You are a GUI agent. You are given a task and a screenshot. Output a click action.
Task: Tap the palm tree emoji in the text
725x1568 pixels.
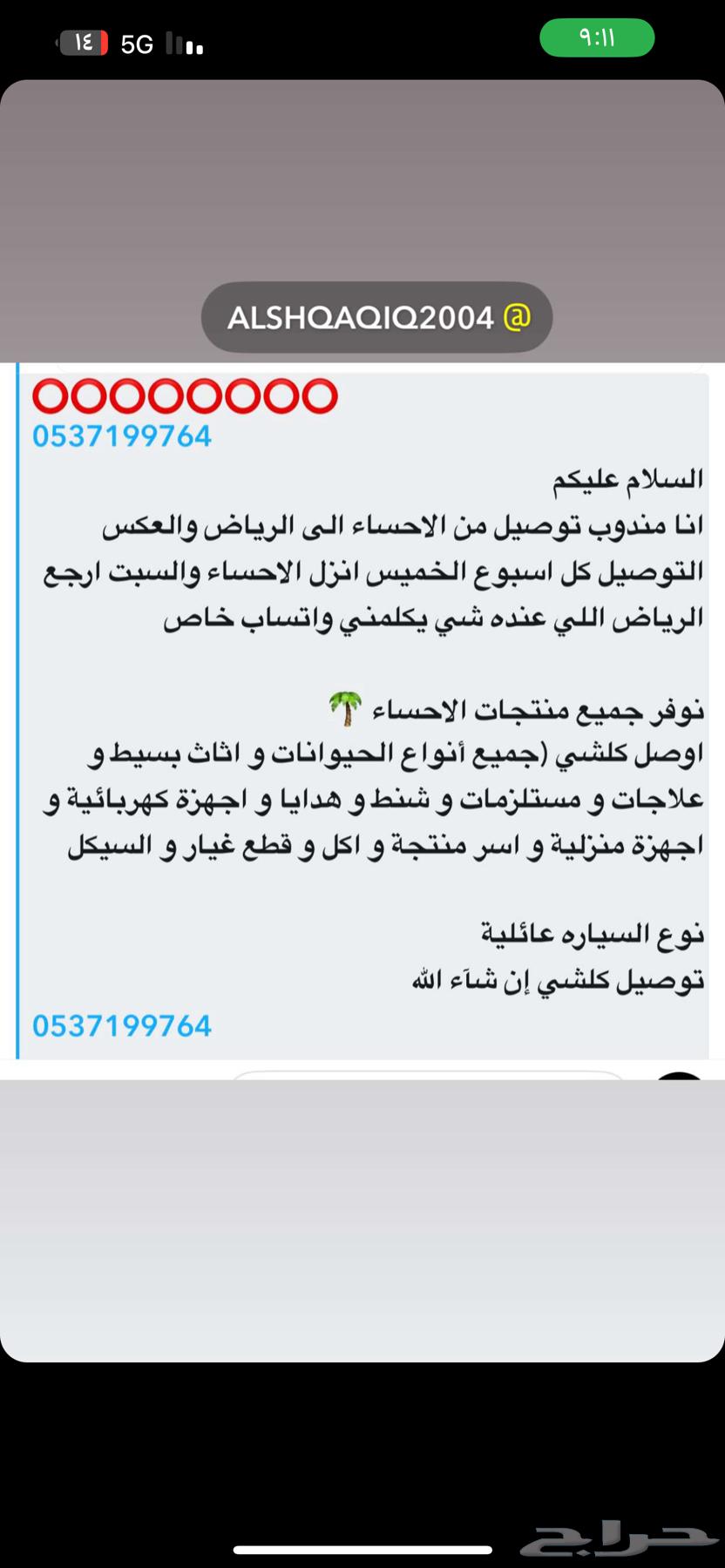pyautogui.click(x=347, y=713)
